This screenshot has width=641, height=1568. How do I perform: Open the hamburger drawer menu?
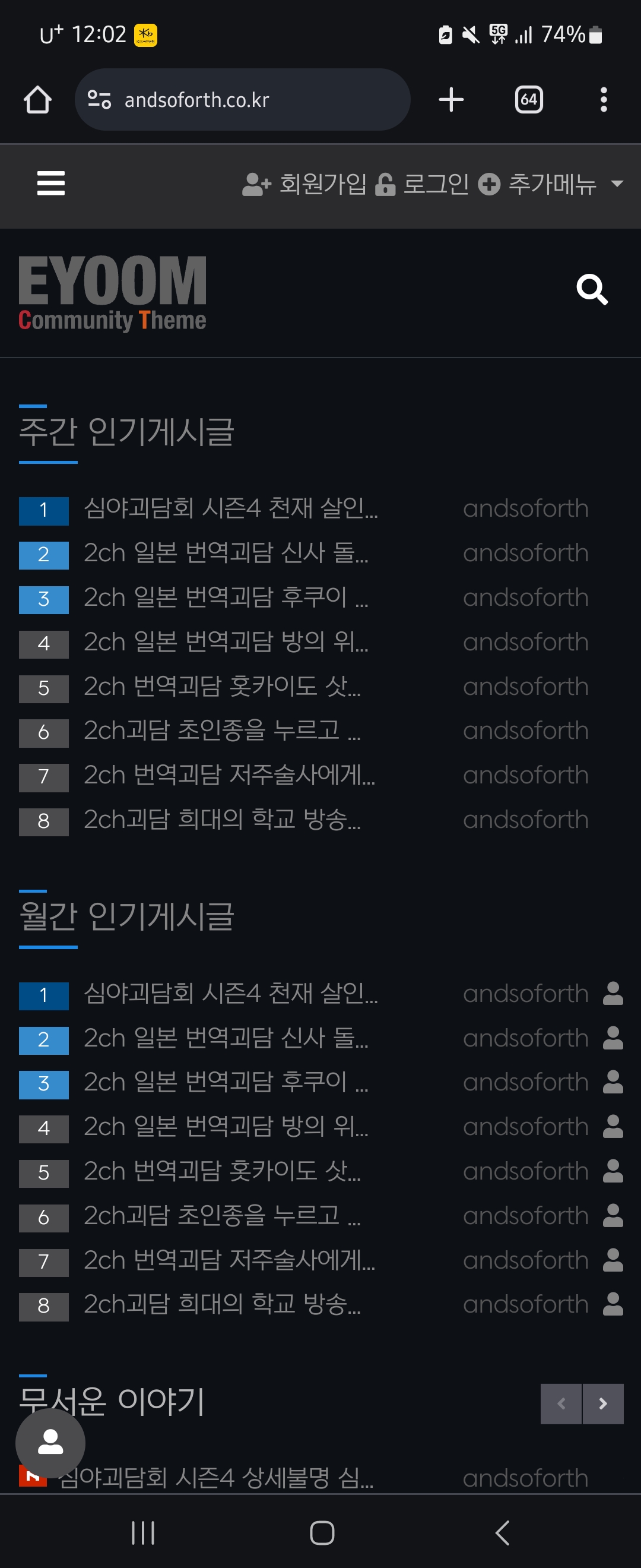(x=51, y=183)
